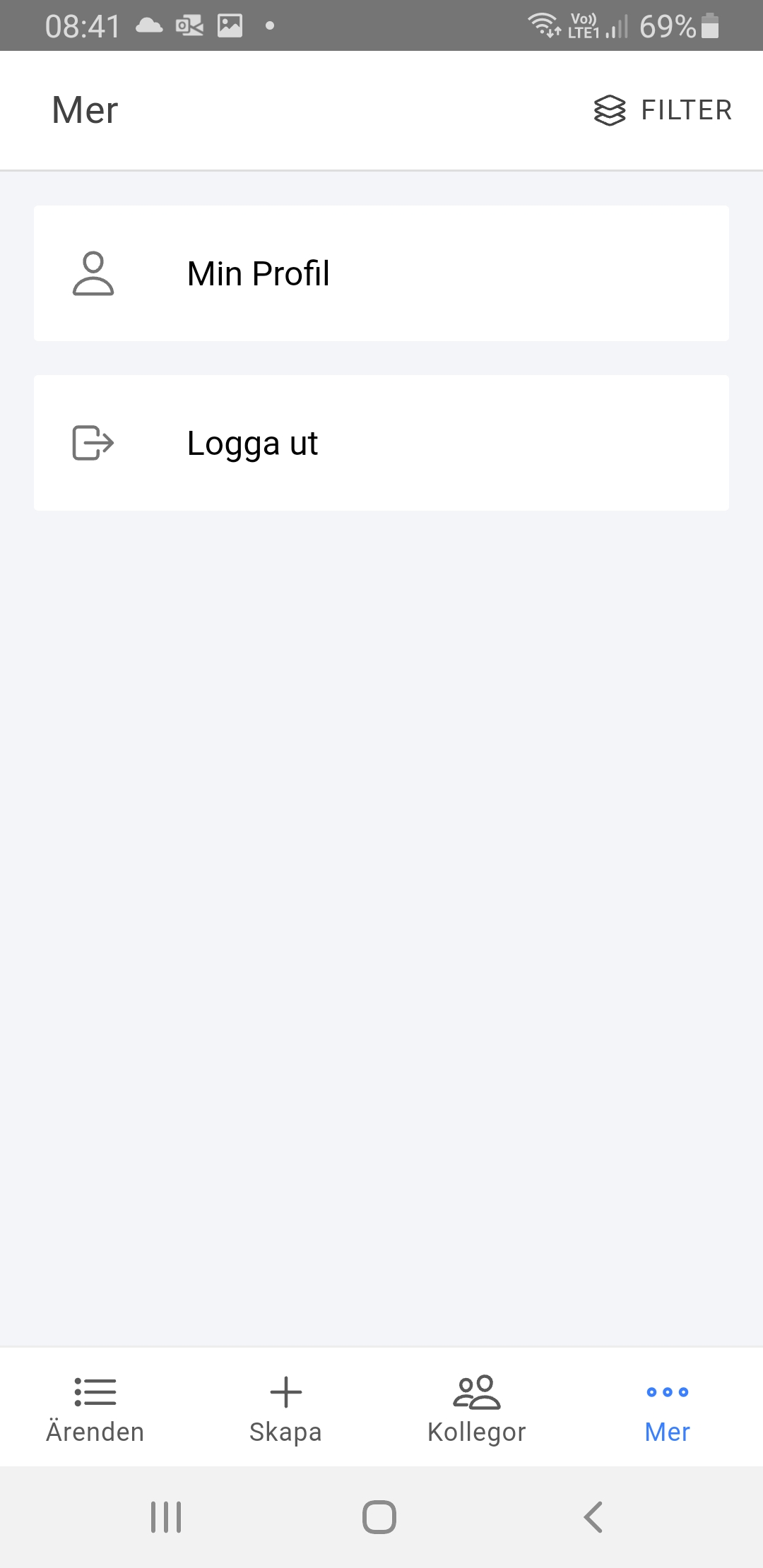The width and height of the screenshot is (763, 1568).
Task: Return to the home screen
Action: click(379, 1517)
